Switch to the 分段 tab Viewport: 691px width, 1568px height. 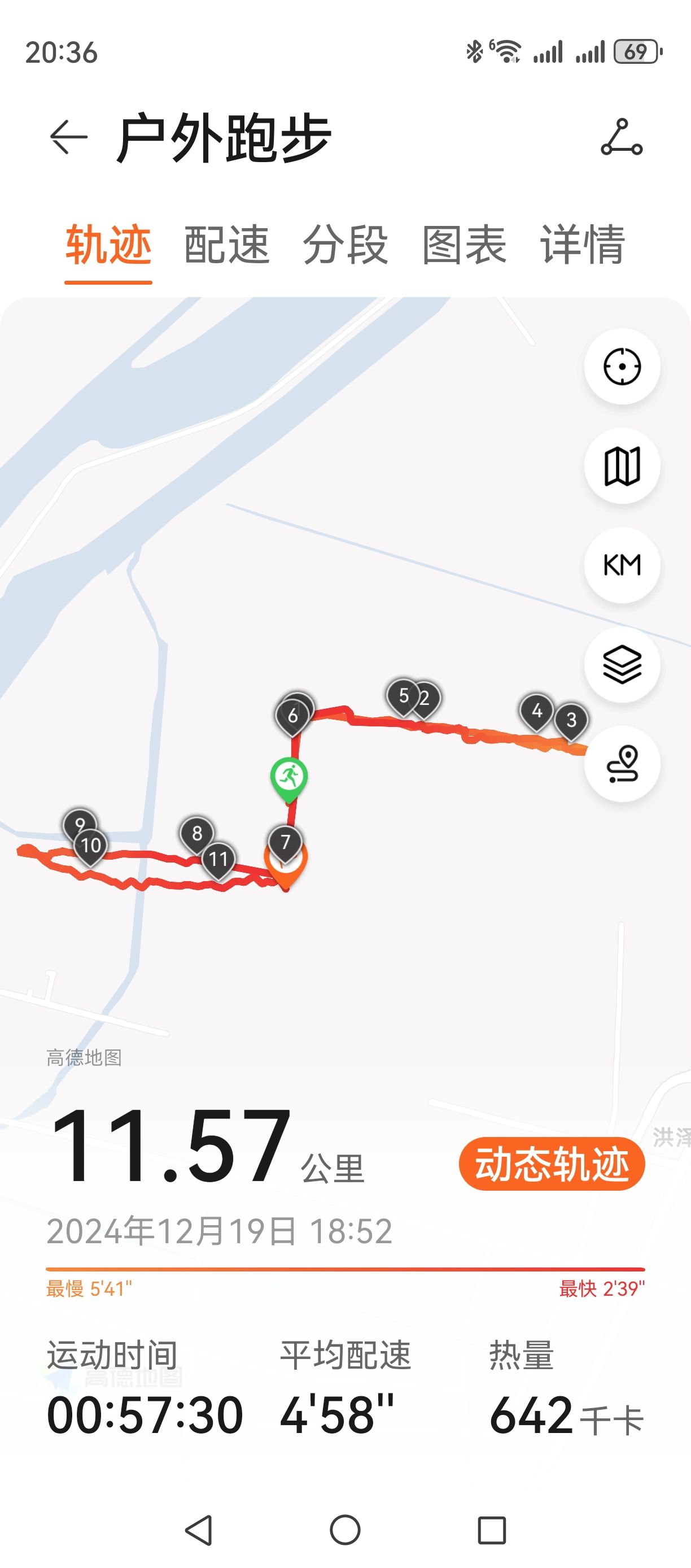point(345,245)
